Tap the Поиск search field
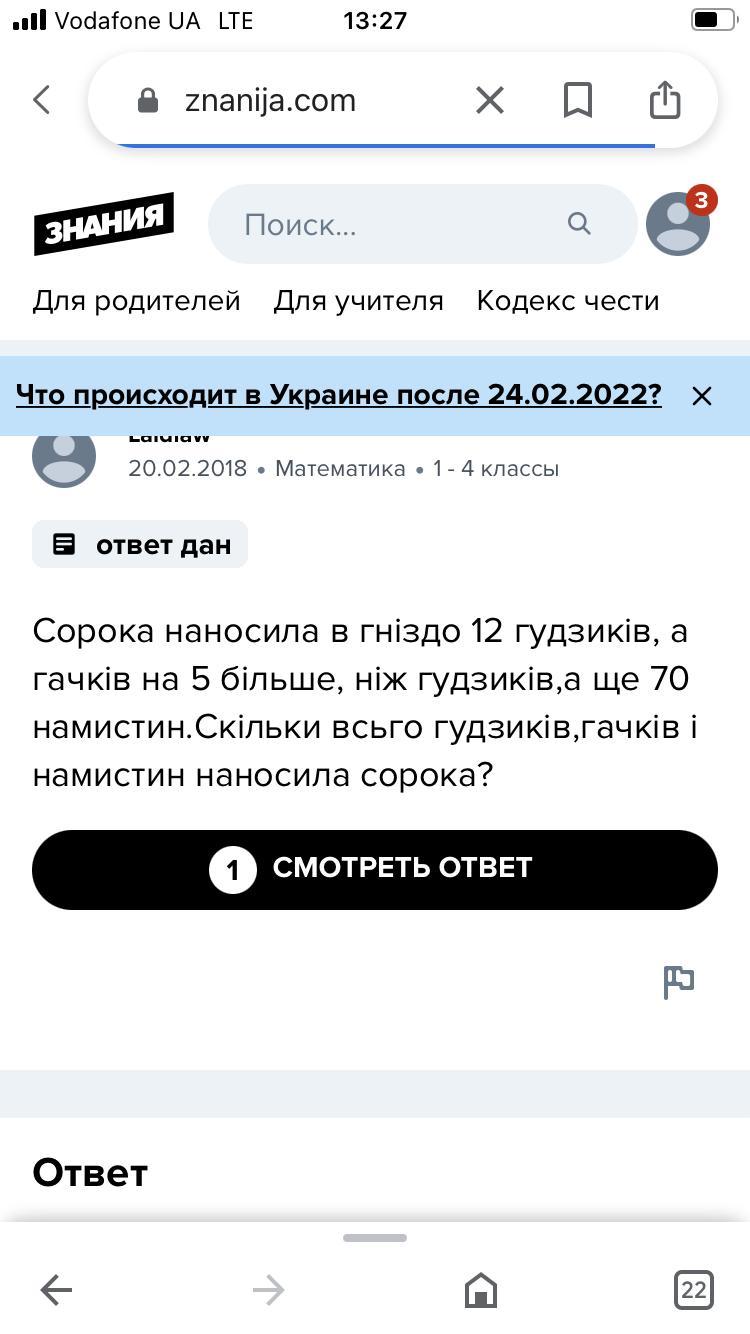750x1334 pixels. (400, 224)
